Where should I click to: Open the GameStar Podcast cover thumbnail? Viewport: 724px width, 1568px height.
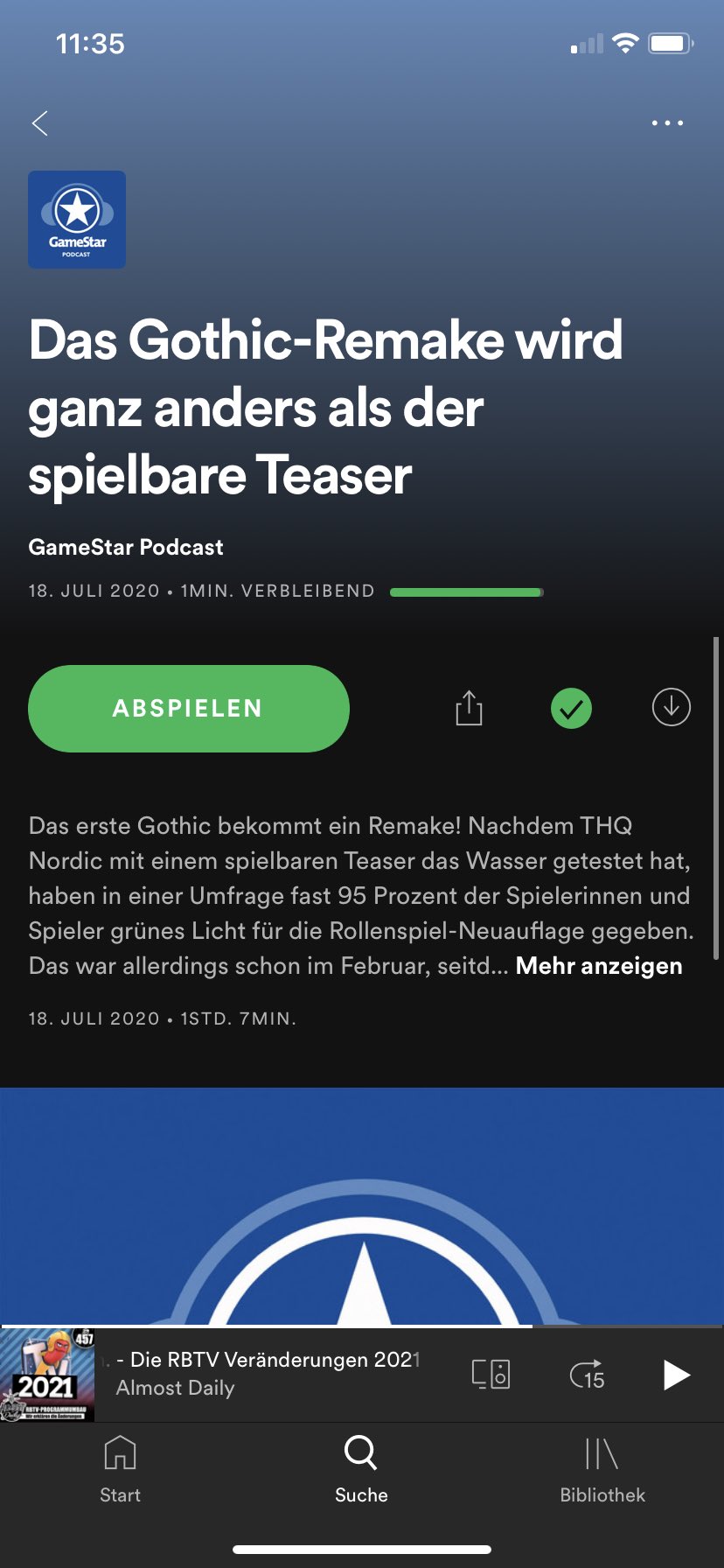[77, 220]
